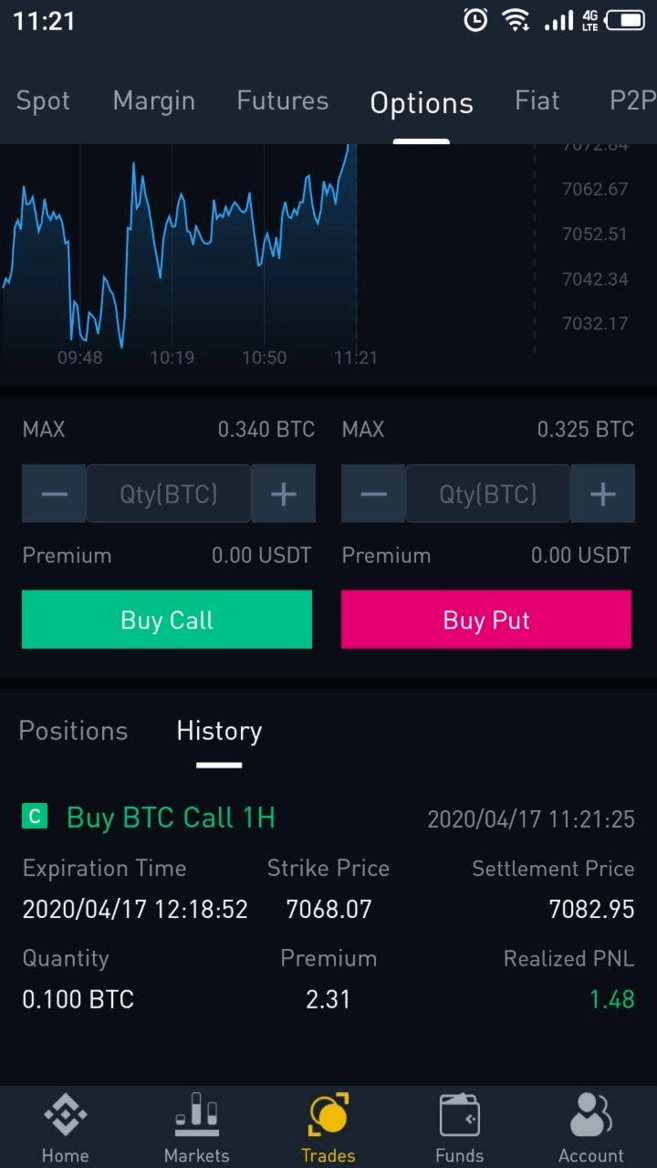Viewport: 657px width, 1168px height.
Task: Open the Account section
Action: coord(591,1127)
